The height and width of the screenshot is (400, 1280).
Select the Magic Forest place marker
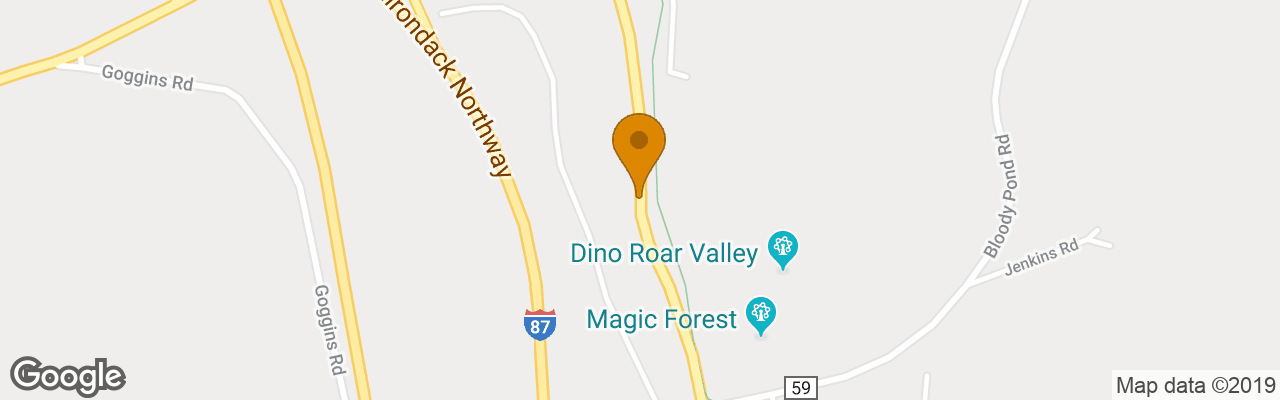761,314
